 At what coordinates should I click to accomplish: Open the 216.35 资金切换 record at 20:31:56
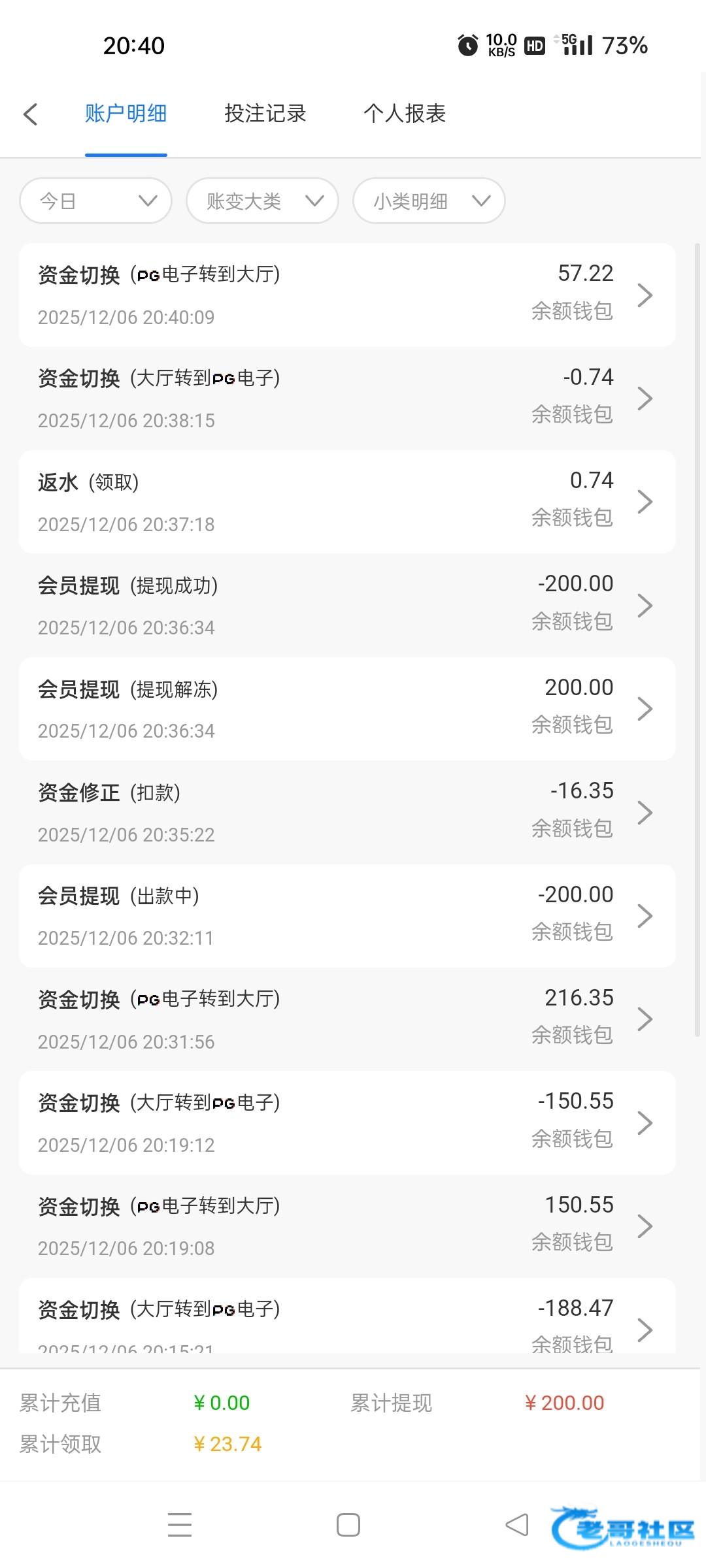coord(346,1019)
